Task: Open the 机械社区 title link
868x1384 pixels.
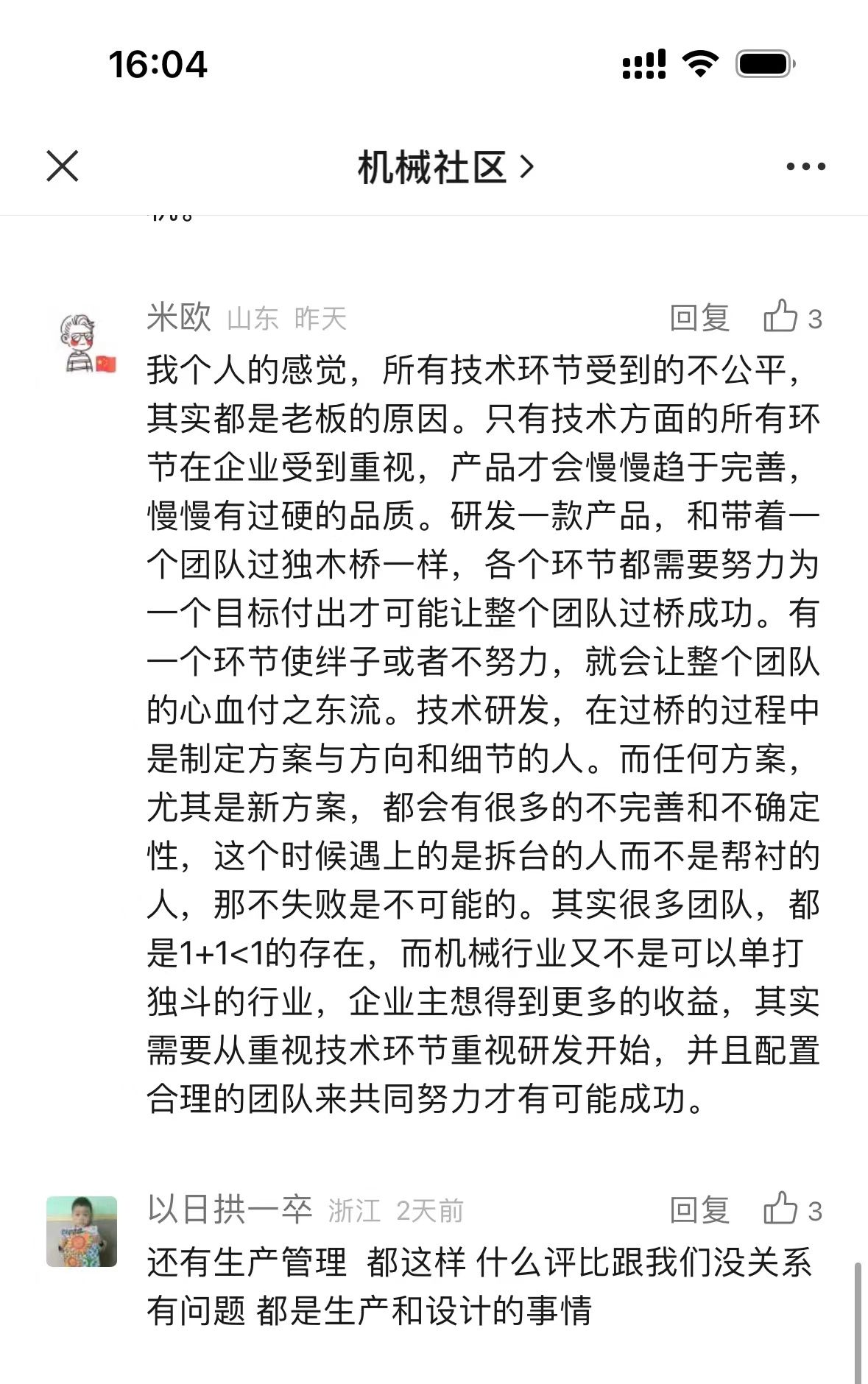Action: coord(444,168)
